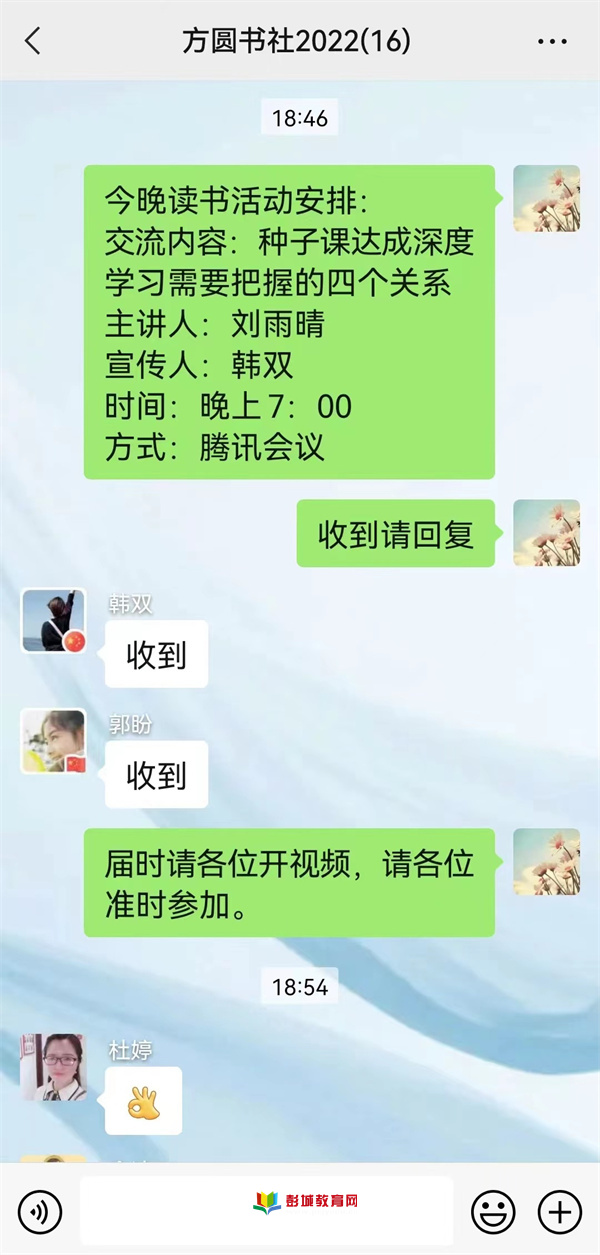
Task: Go back from the 方圆书社2022 chat
Action: coord(33,41)
